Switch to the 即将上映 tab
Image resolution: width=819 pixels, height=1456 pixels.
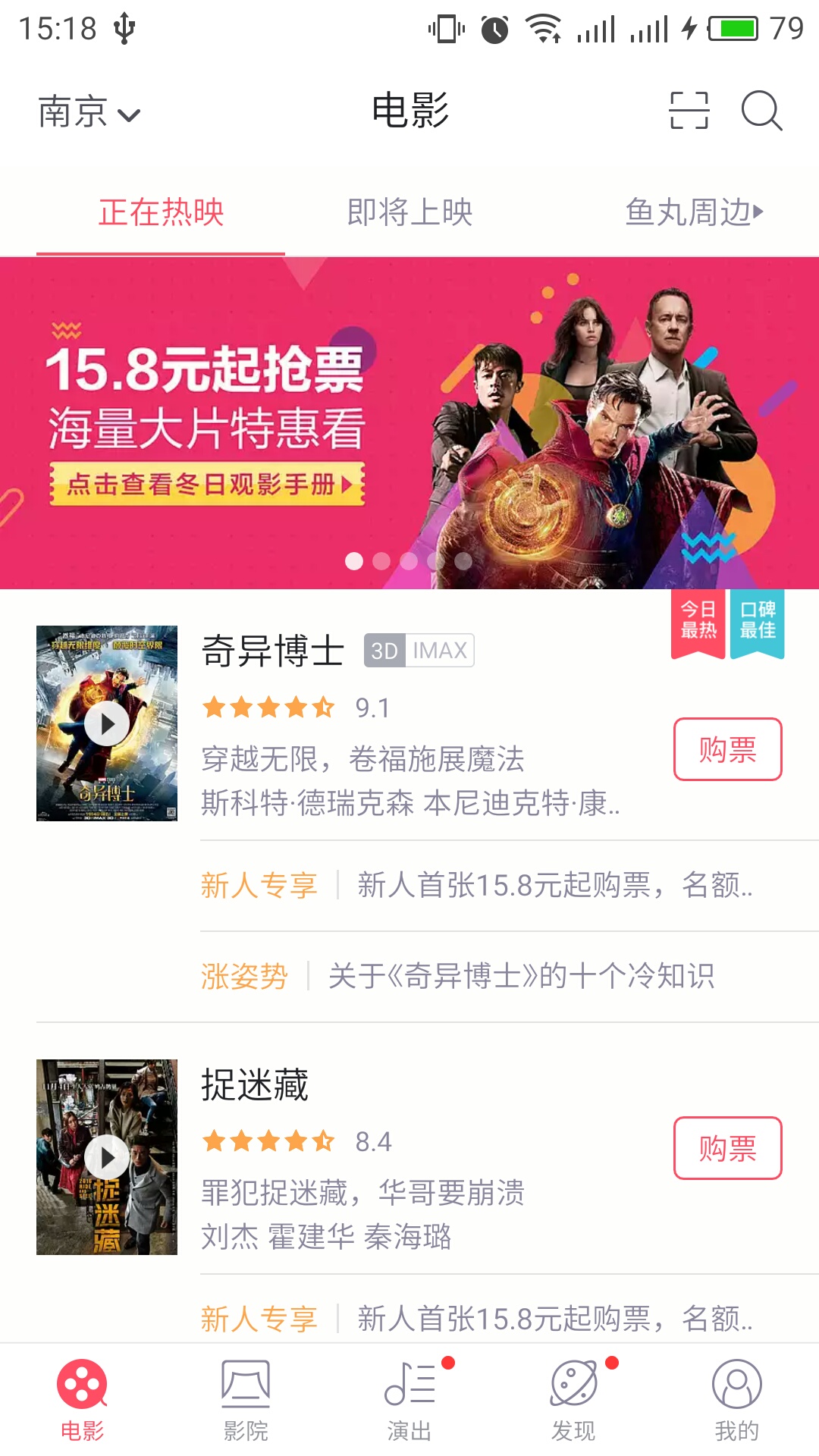pos(409,212)
